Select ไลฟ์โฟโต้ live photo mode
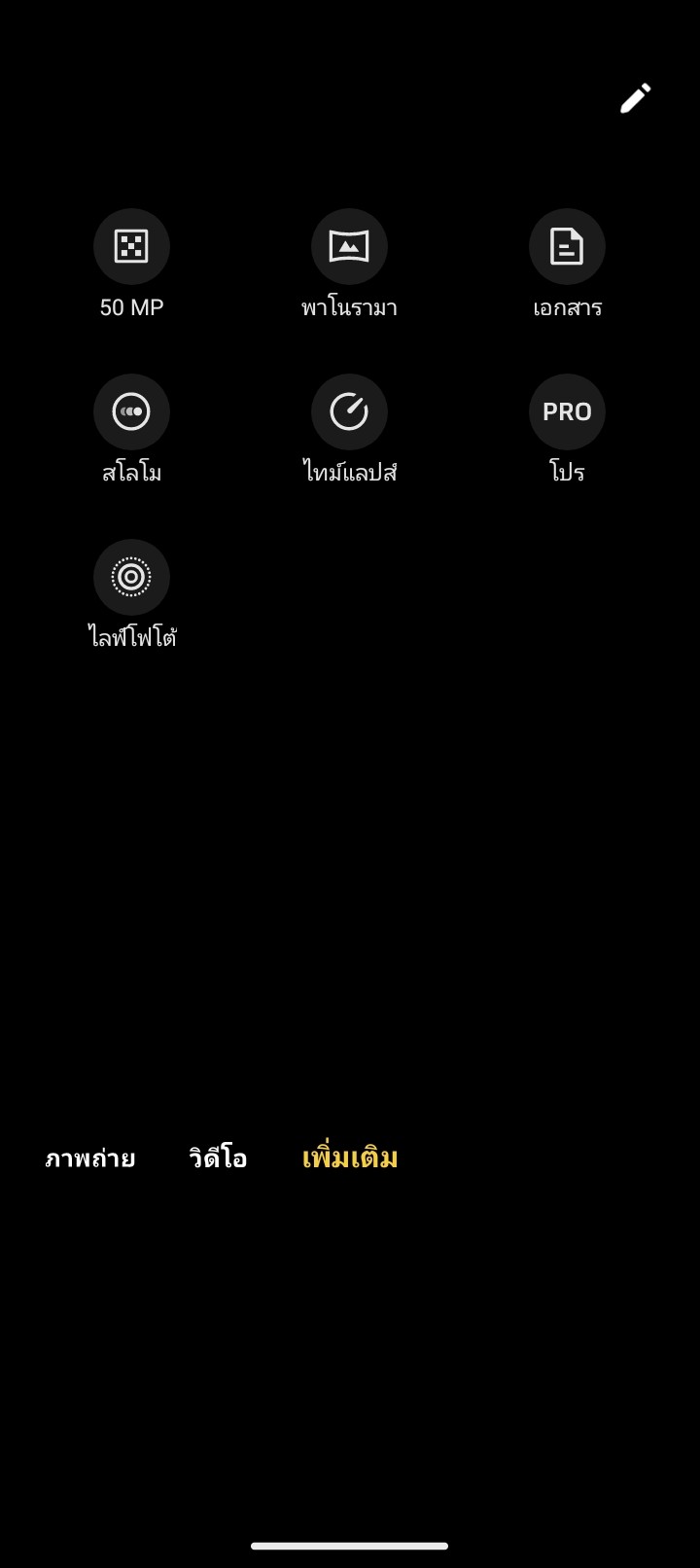Image resolution: width=700 pixels, height=1568 pixels. pos(131,578)
